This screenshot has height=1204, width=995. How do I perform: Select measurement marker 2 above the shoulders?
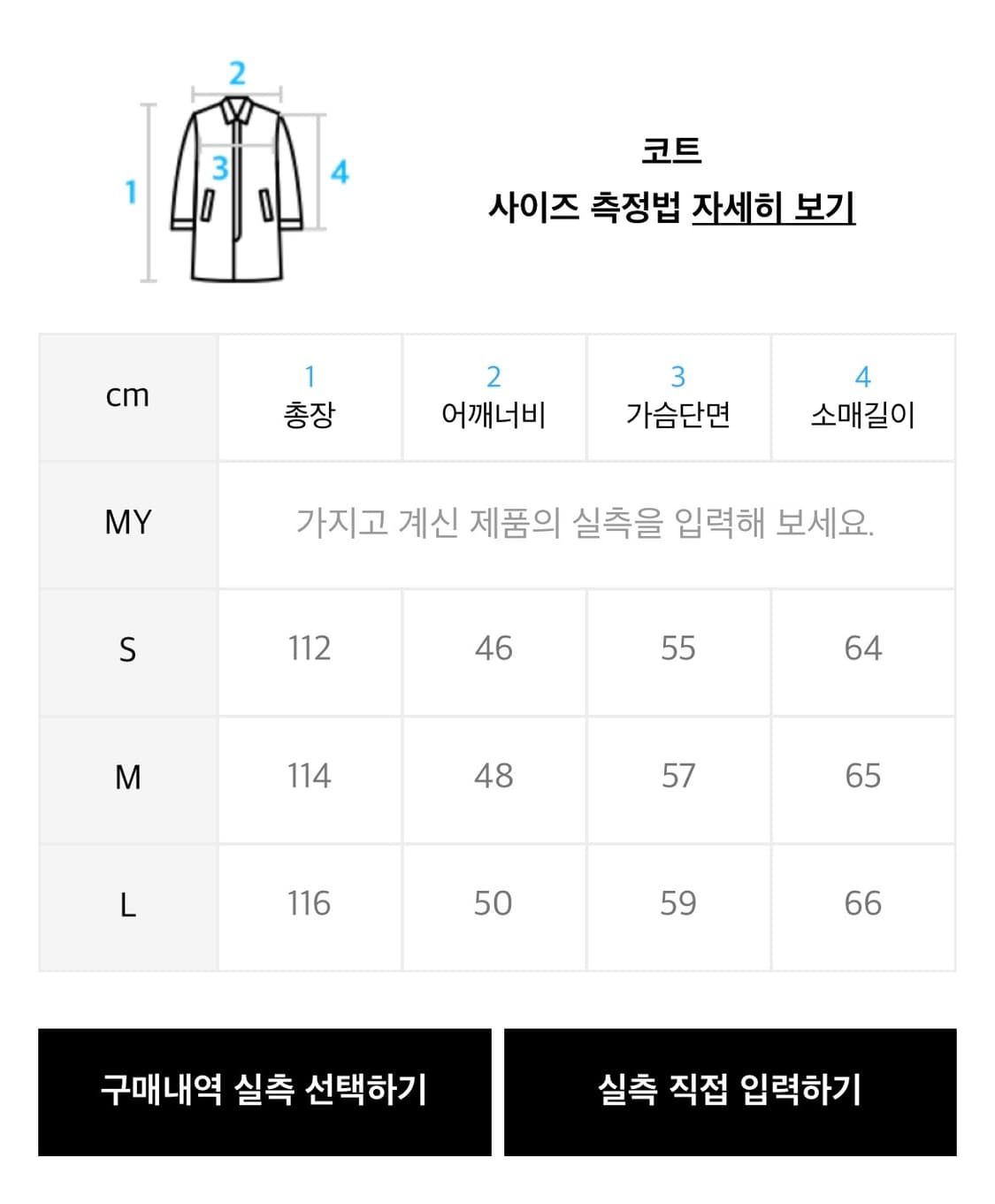tap(236, 73)
